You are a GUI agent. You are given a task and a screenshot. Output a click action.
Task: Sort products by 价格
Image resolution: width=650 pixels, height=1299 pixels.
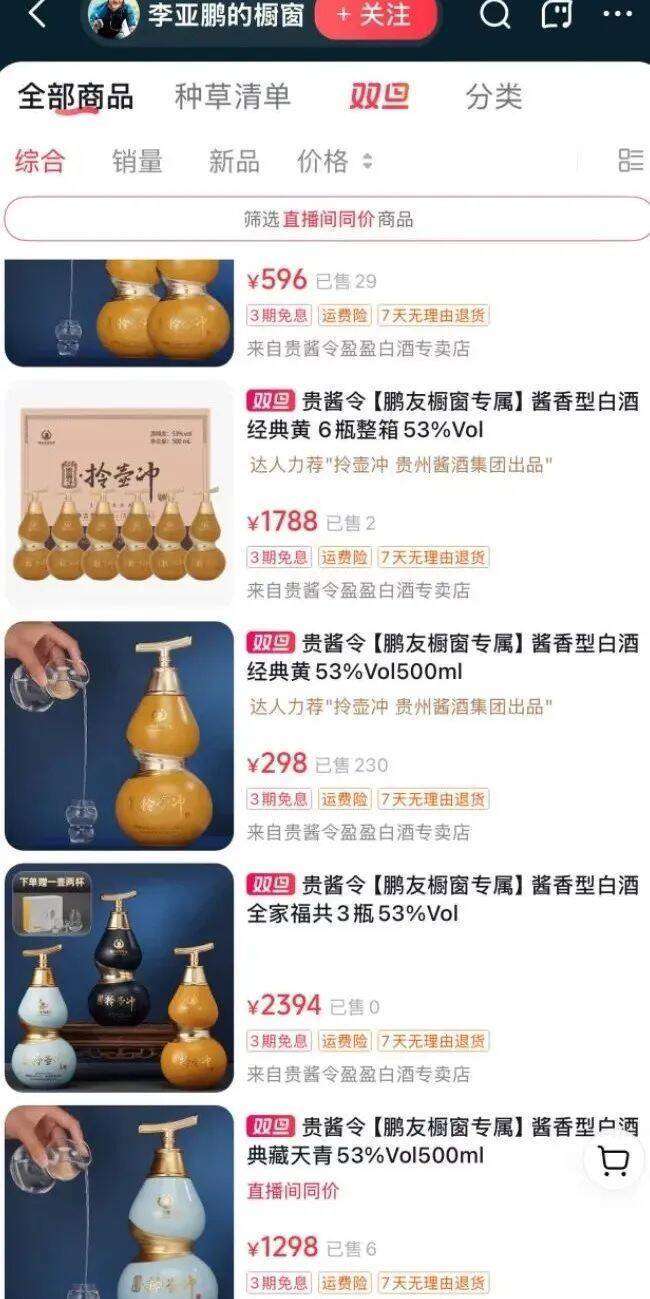334,161
